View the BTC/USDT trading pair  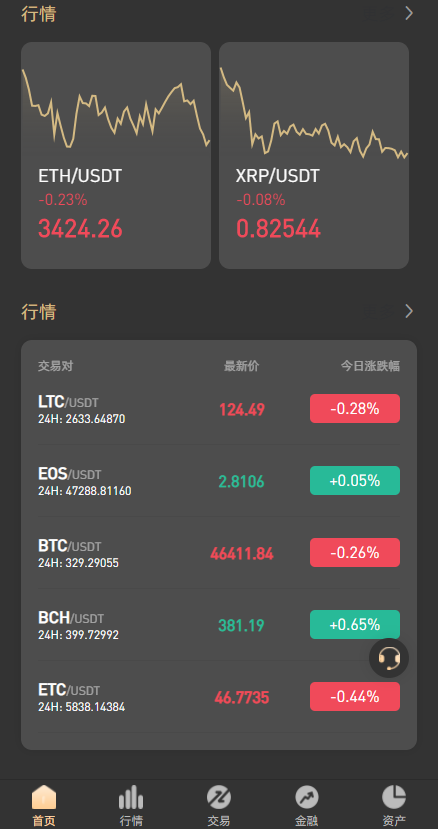click(219, 552)
